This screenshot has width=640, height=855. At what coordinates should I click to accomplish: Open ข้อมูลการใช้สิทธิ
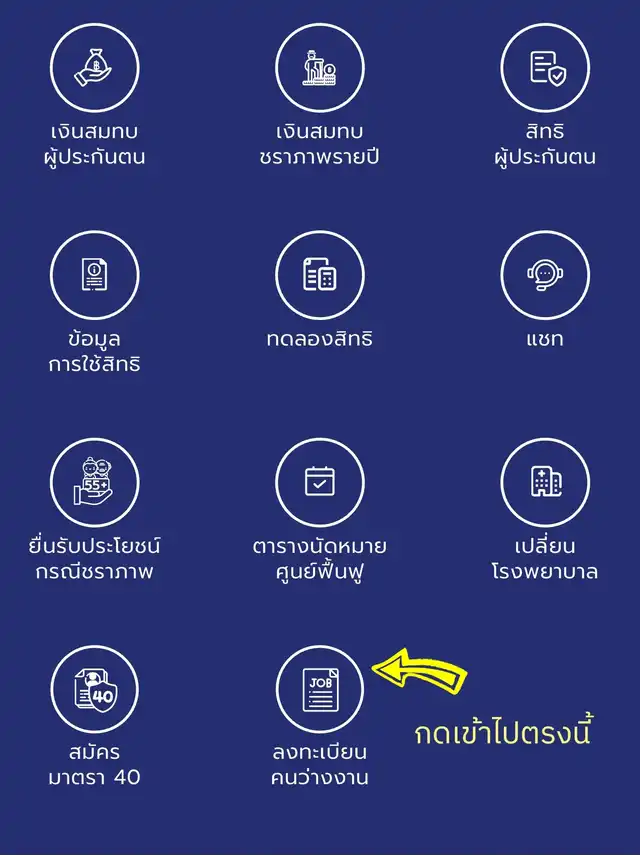[x=95, y=275]
